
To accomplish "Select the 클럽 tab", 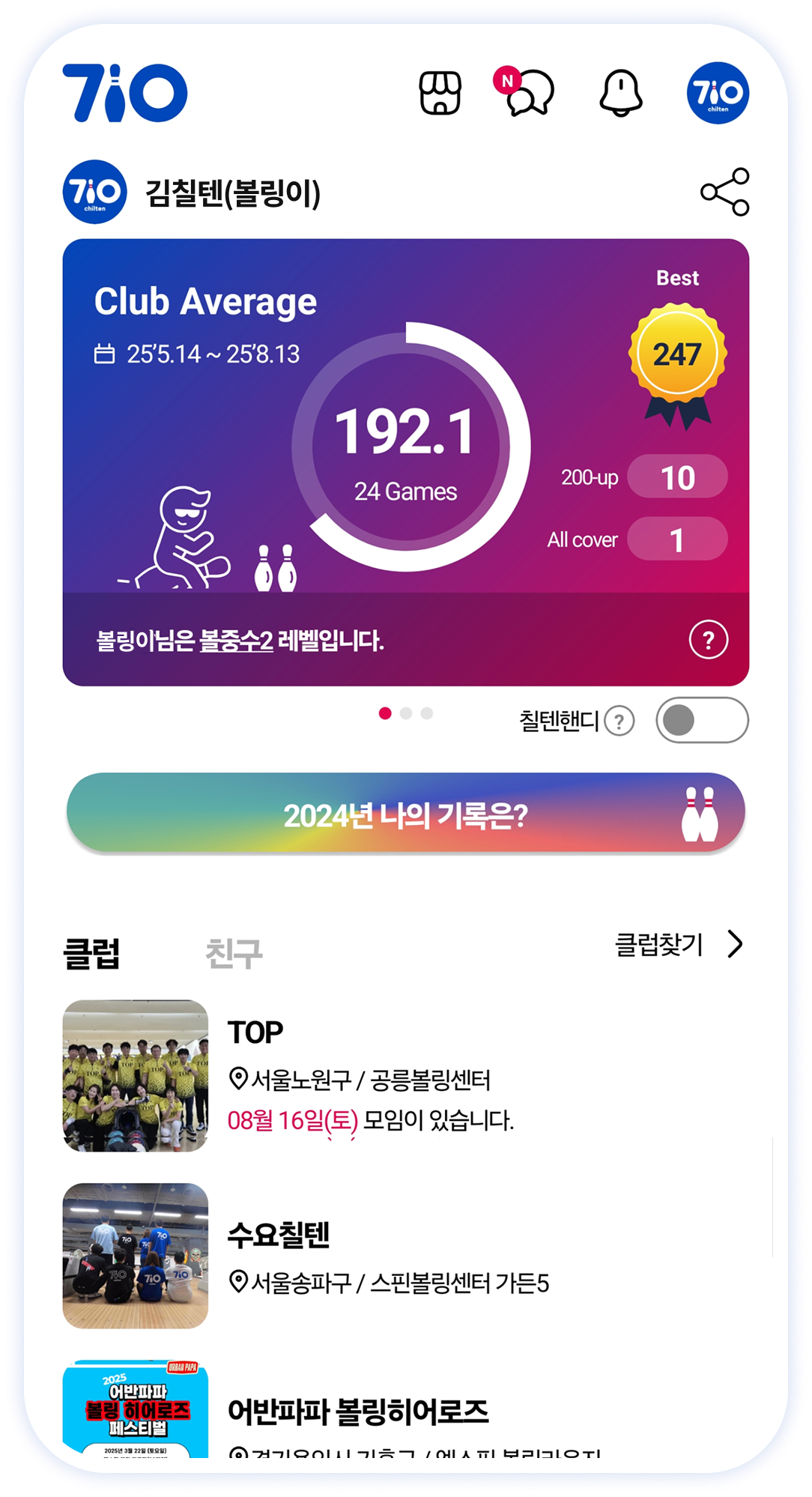I will (91, 954).
